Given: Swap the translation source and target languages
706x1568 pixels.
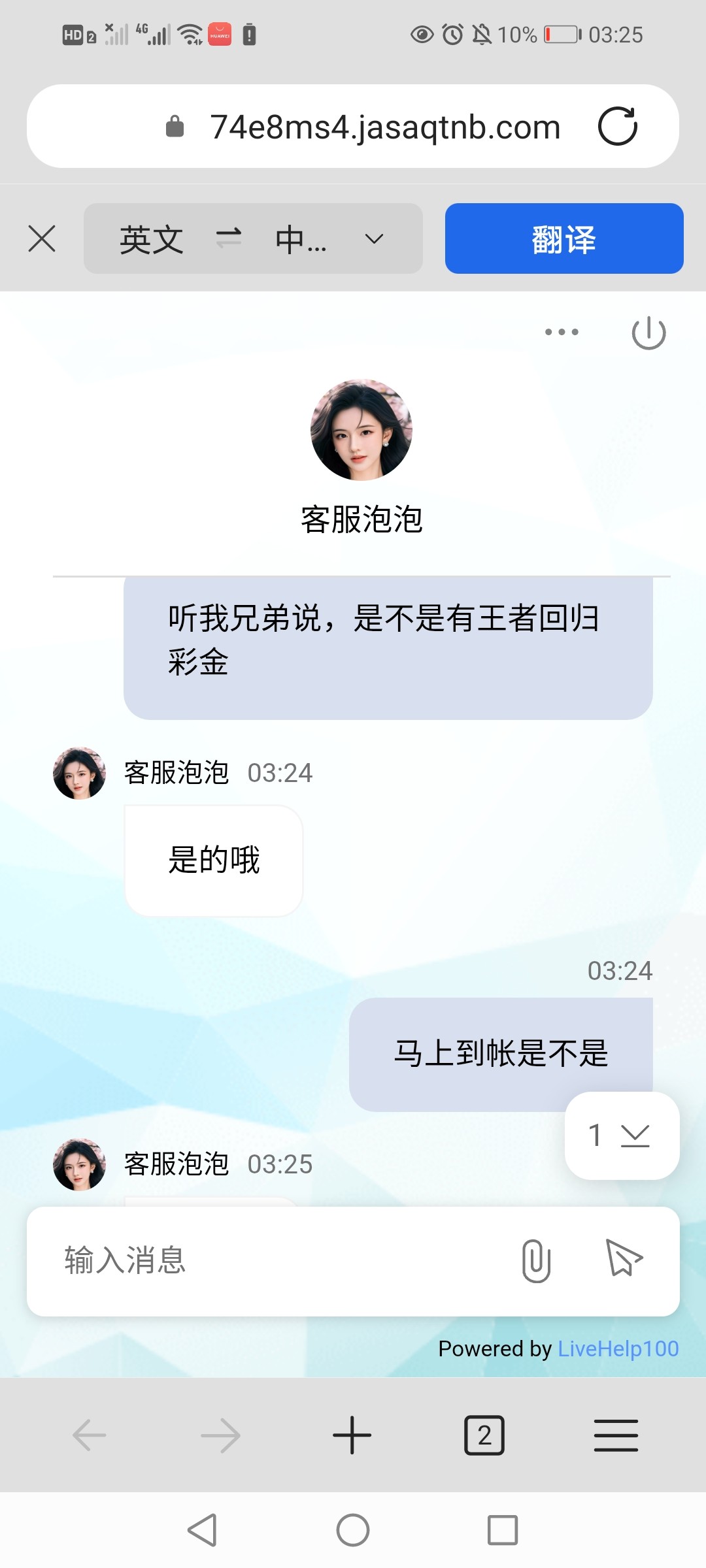Looking at the screenshot, I should 229,238.
